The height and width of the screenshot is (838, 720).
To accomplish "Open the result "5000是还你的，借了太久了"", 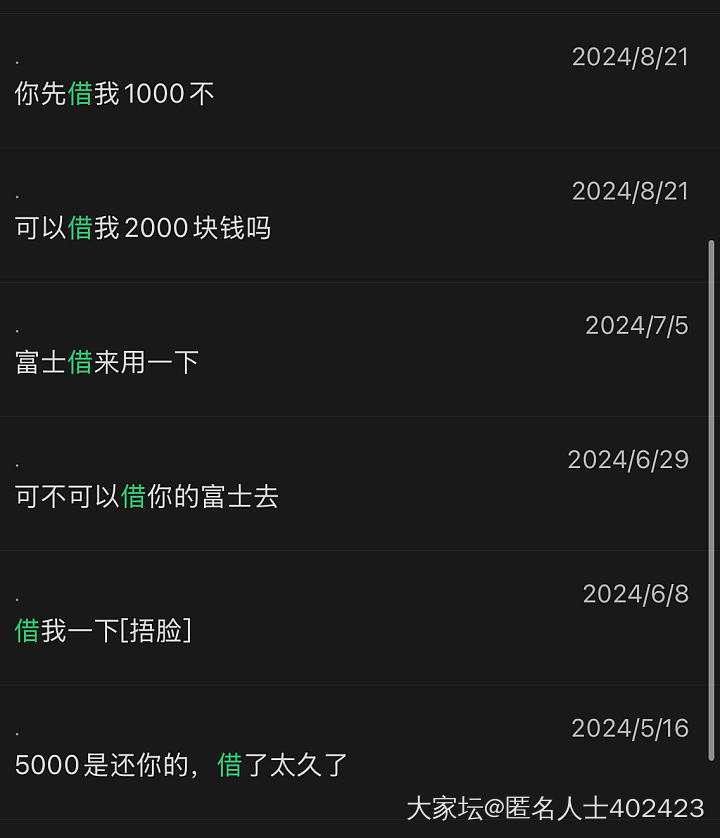I will pos(182,765).
